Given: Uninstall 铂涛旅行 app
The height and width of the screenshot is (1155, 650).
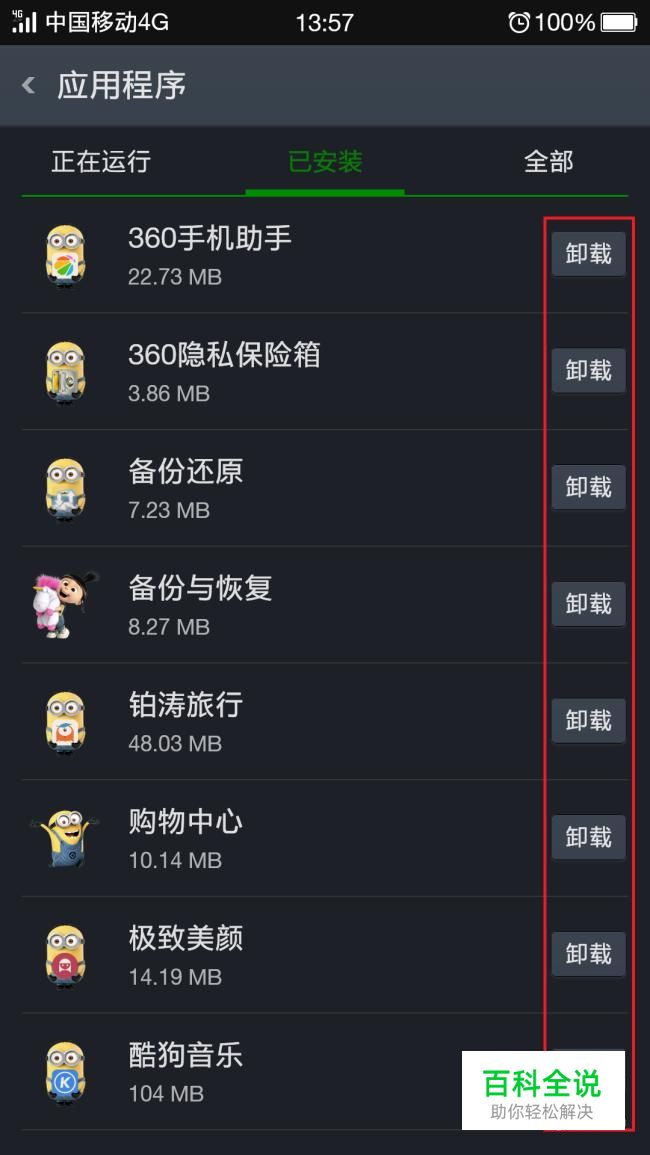Looking at the screenshot, I should [588, 720].
